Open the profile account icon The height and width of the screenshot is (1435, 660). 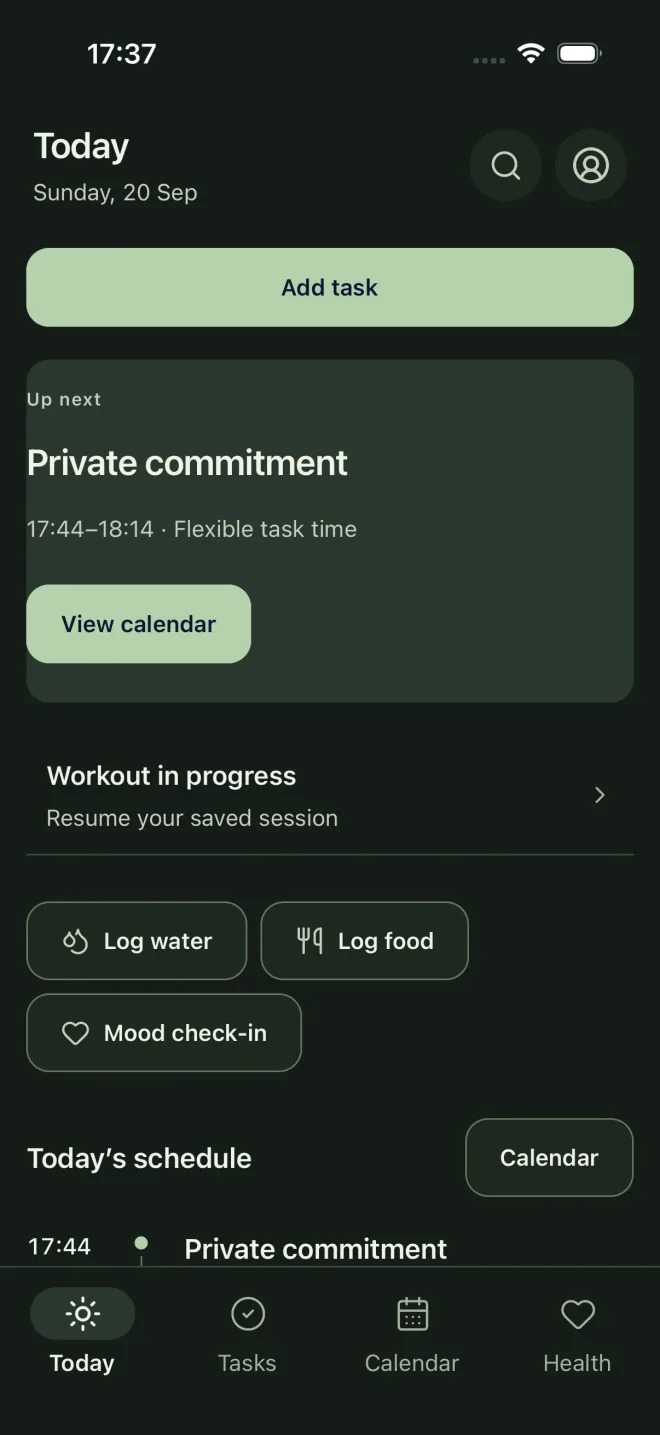click(x=591, y=165)
